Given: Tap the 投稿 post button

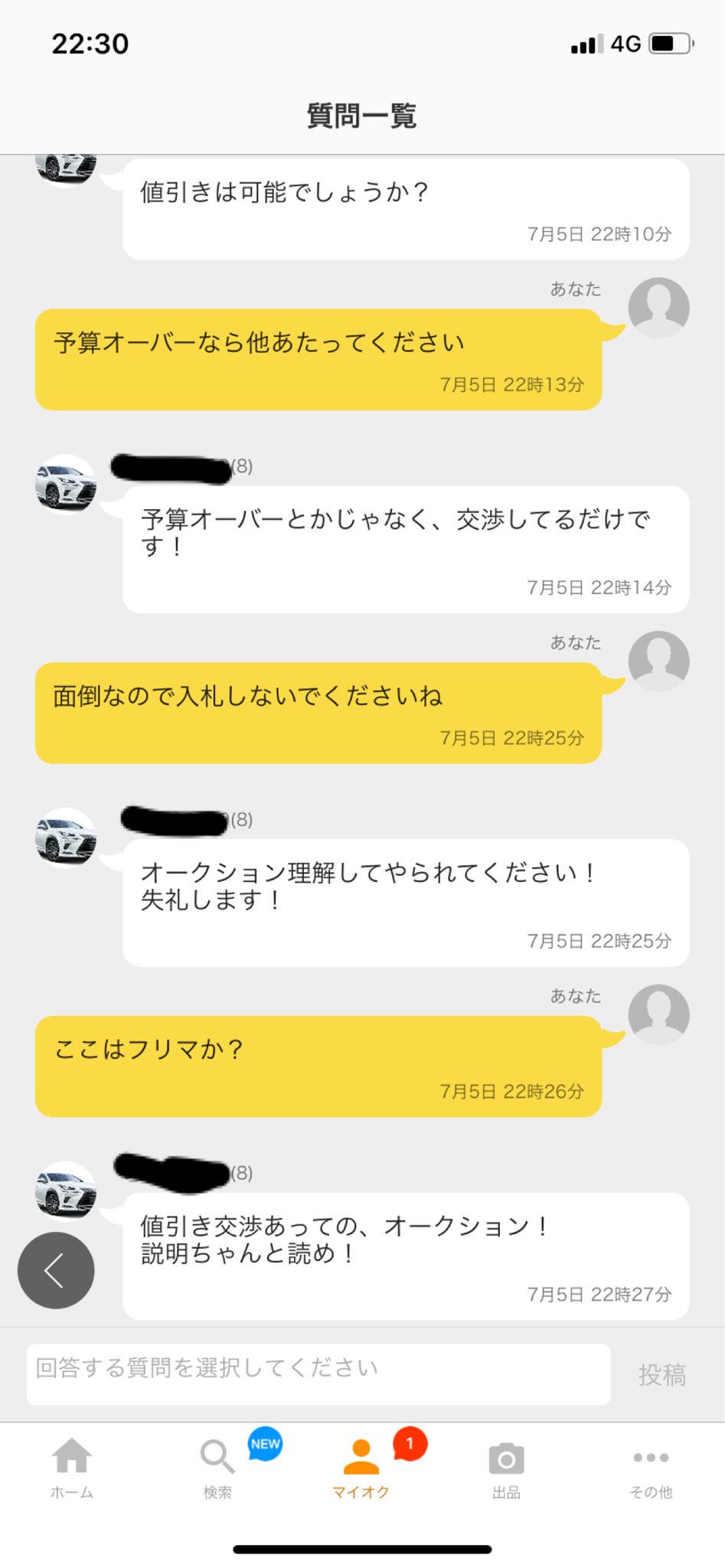Looking at the screenshot, I should (x=662, y=1374).
